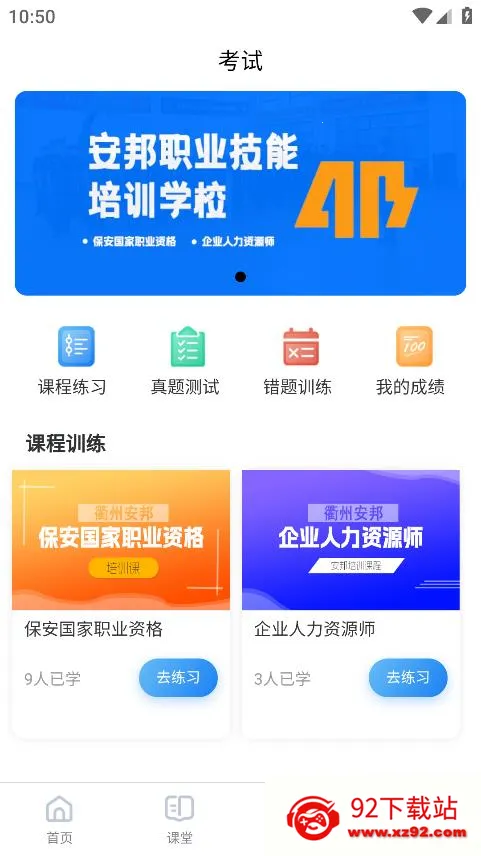Viewport: 481px width, 856px height.
Task: Open 课程练习 shortcut
Action: (x=72, y=361)
